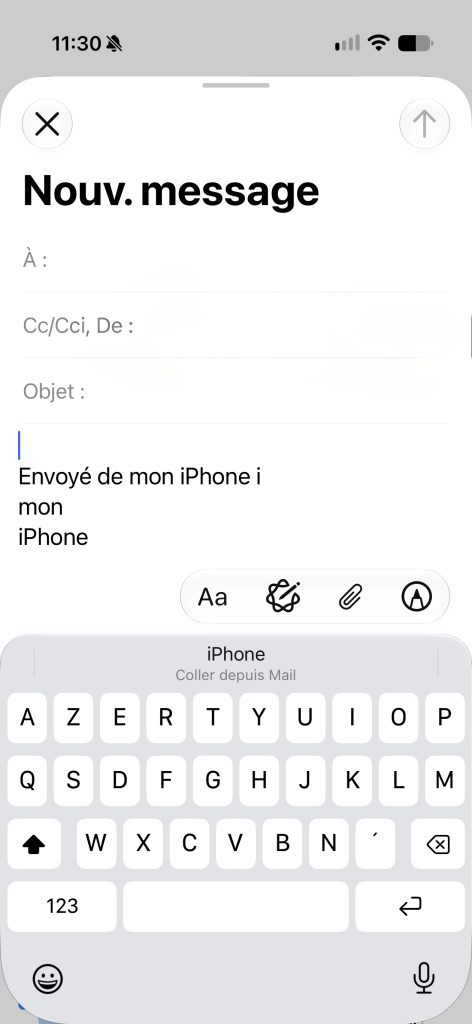The image size is (472, 1024).
Task: Tap the send arrow button
Action: [424, 123]
